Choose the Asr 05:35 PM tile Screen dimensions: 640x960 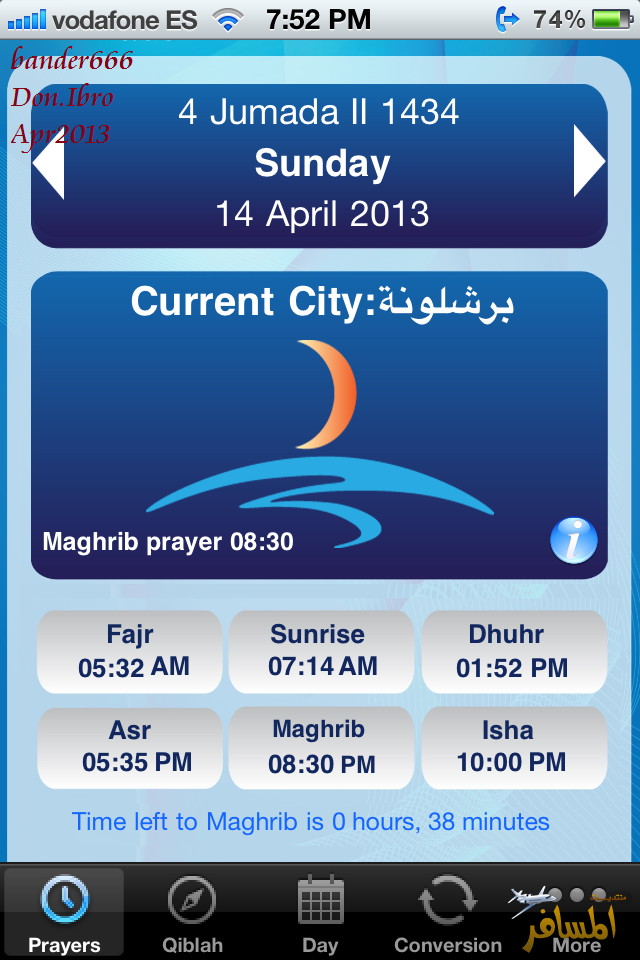click(x=130, y=747)
